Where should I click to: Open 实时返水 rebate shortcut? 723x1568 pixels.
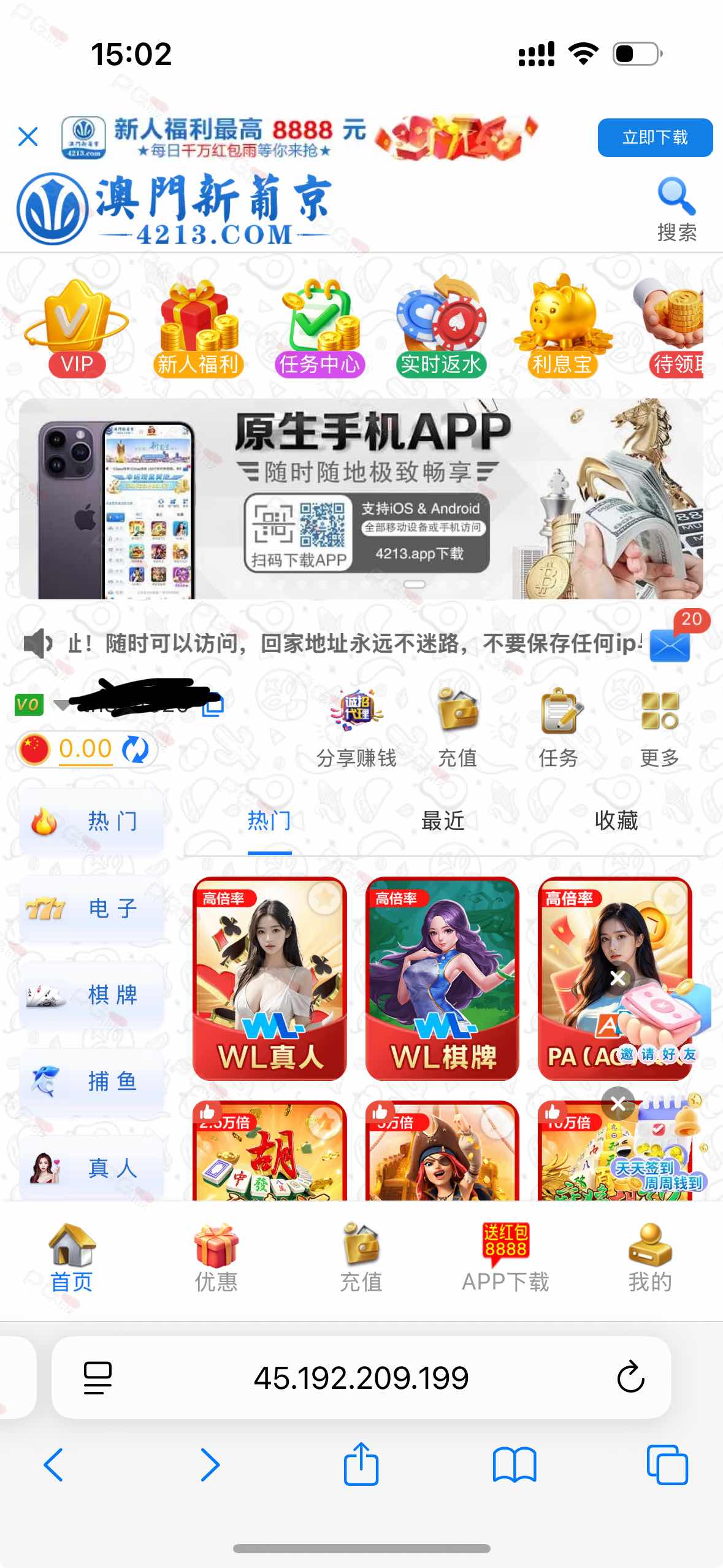(441, 328)
